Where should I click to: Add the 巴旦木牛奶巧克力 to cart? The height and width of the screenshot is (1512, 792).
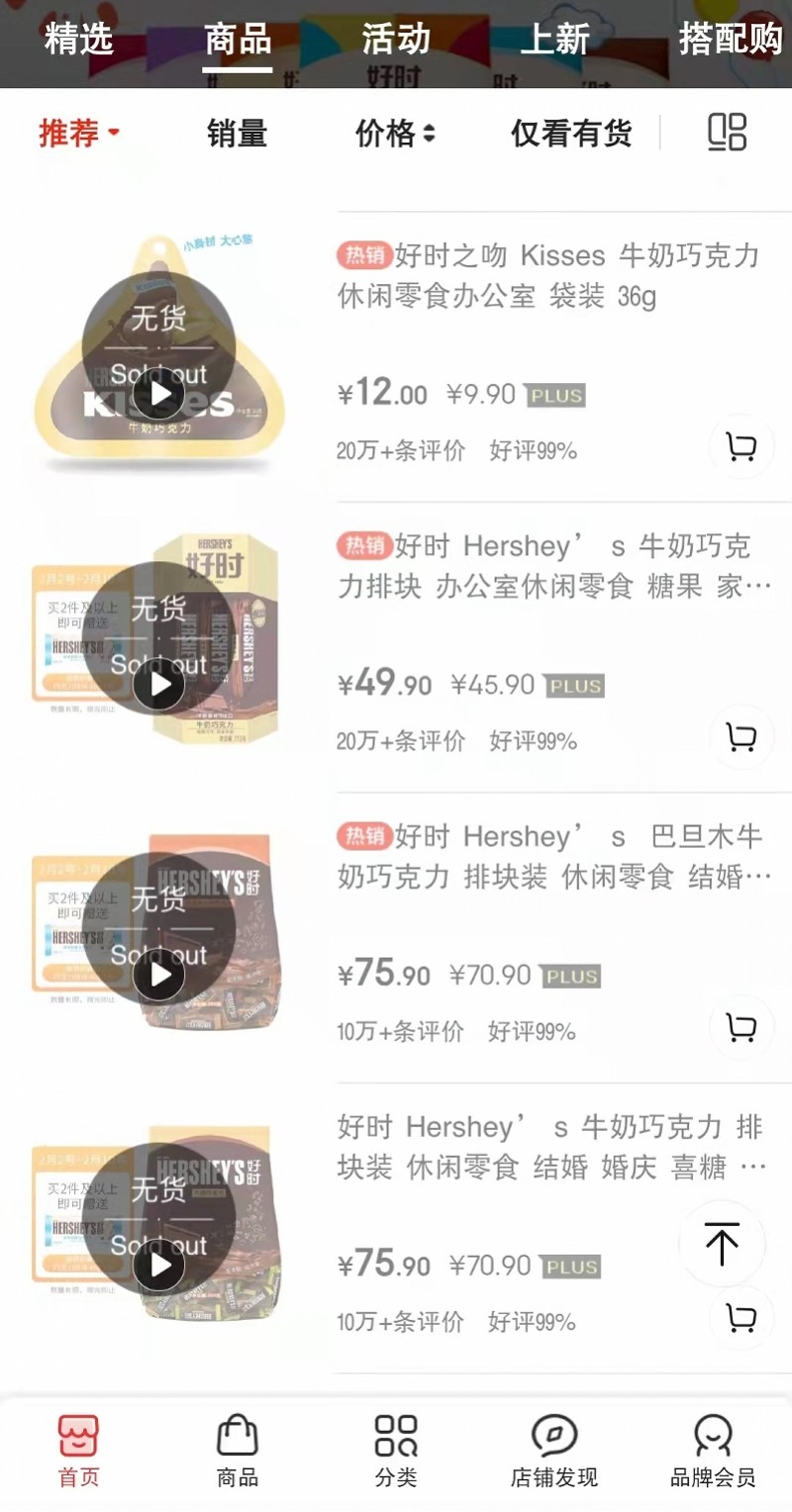pyautogui.click(x=741, y=1027)
